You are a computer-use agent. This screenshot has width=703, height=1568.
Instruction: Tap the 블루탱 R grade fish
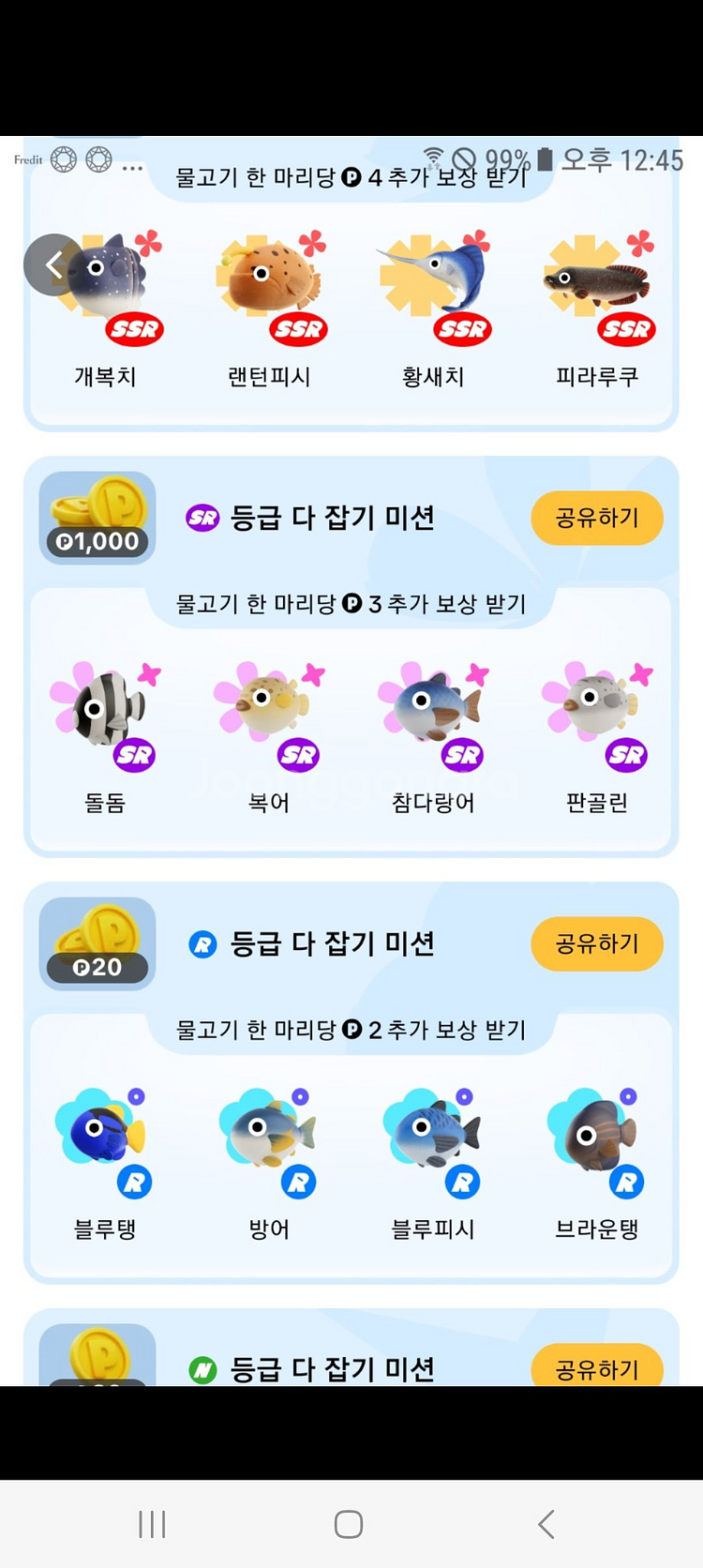click(x=106, y=1137)
